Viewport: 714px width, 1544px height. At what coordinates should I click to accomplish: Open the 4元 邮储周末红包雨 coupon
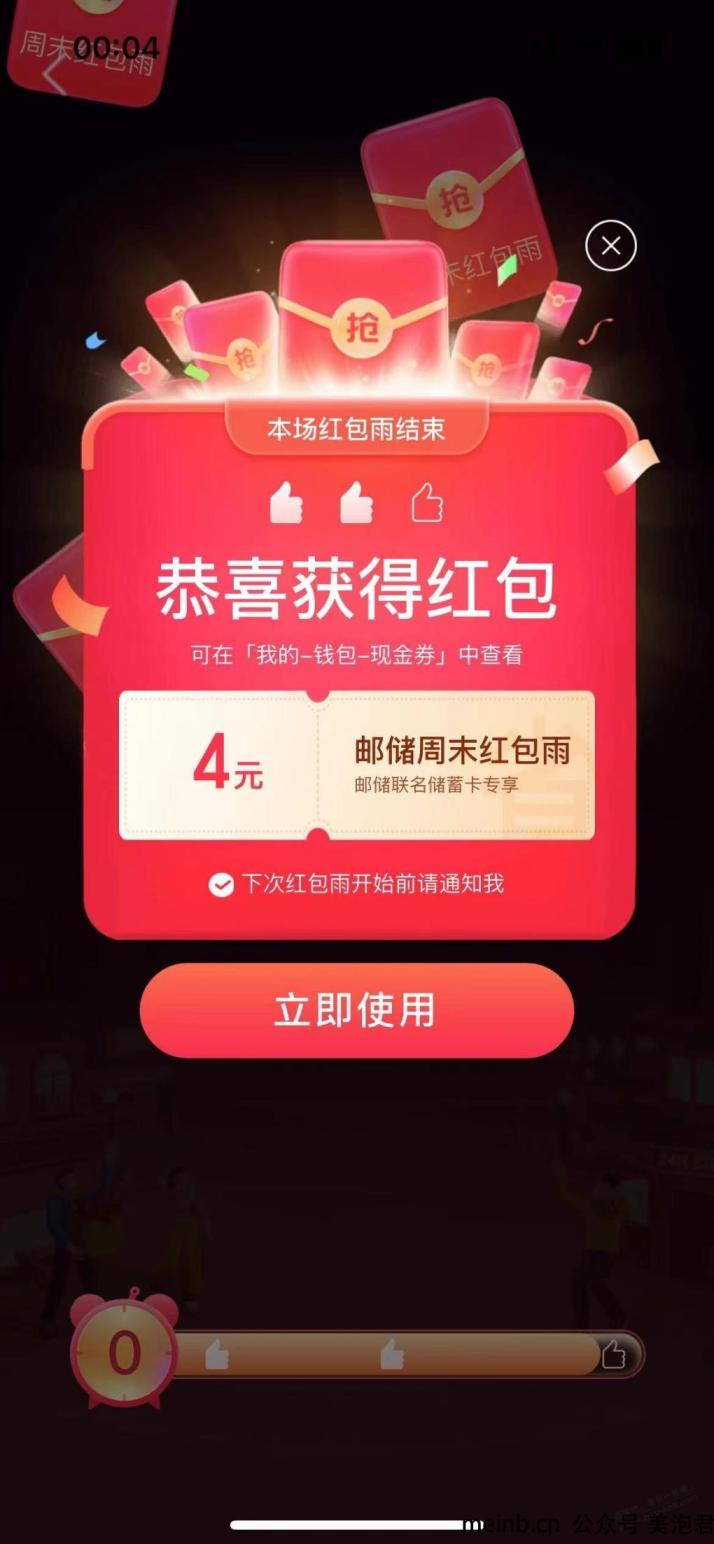357,765
